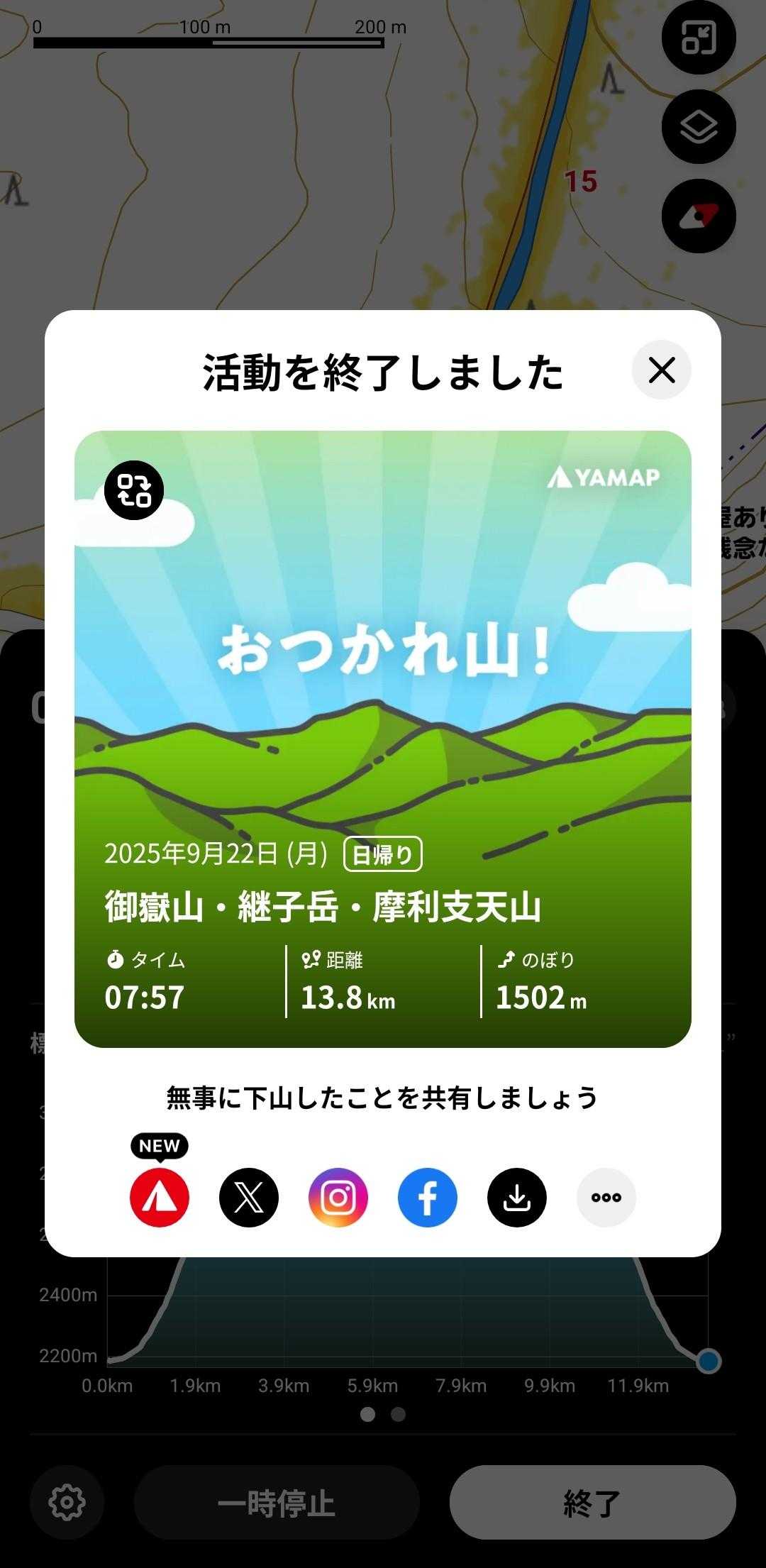
Task: Switch the share card design
Action: tap(134, 490)
